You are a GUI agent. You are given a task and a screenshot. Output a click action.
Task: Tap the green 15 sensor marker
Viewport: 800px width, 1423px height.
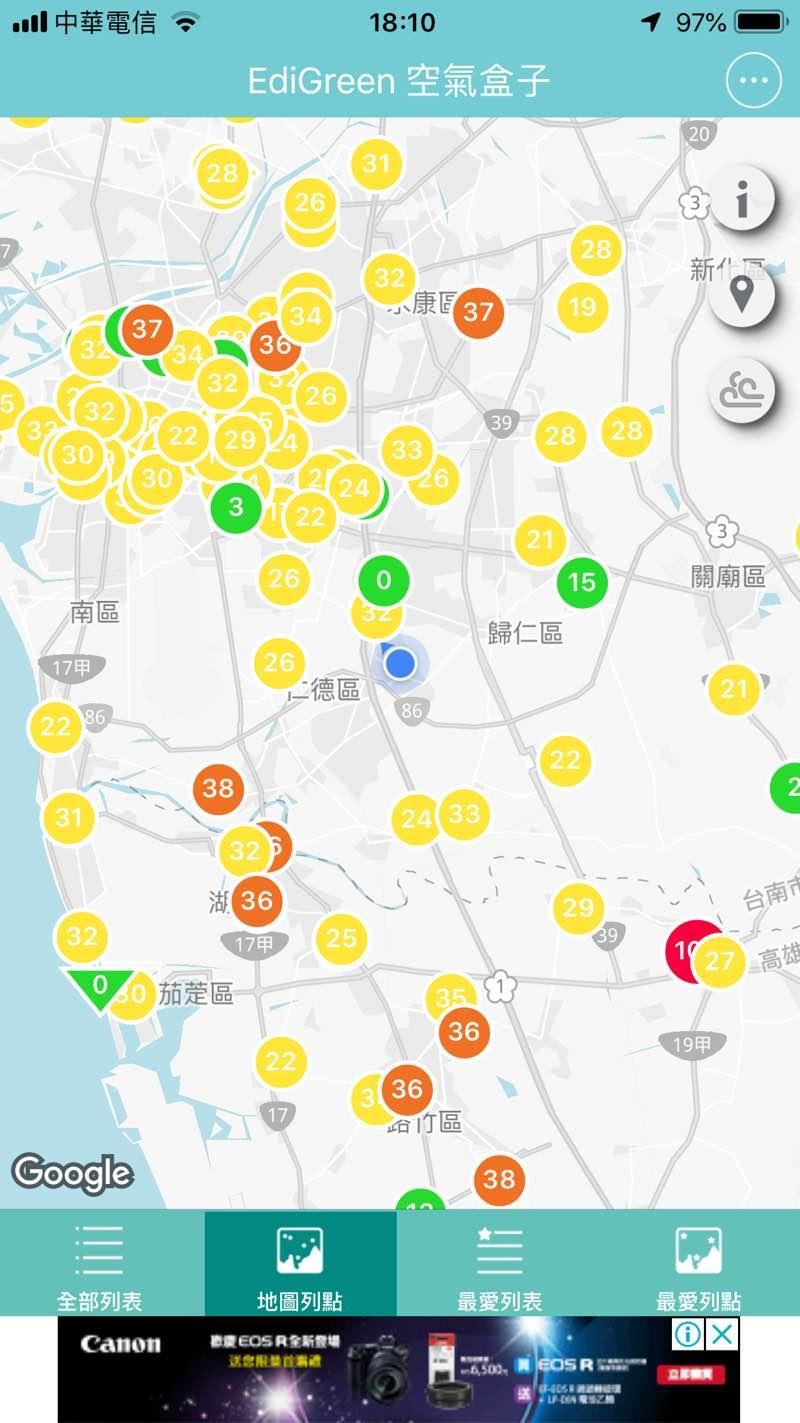tap(582, 582)
